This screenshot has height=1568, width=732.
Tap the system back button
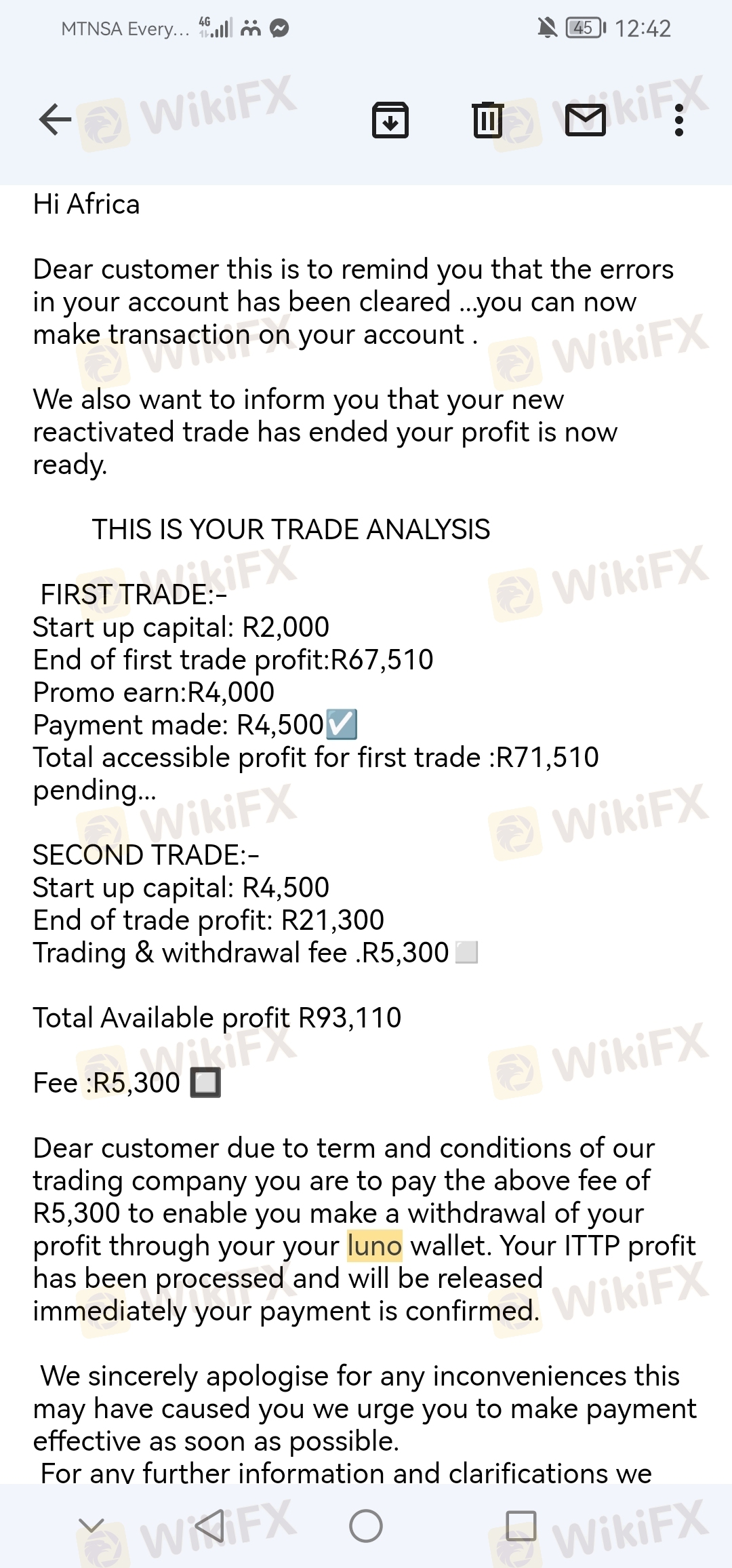click(209, 1526)
